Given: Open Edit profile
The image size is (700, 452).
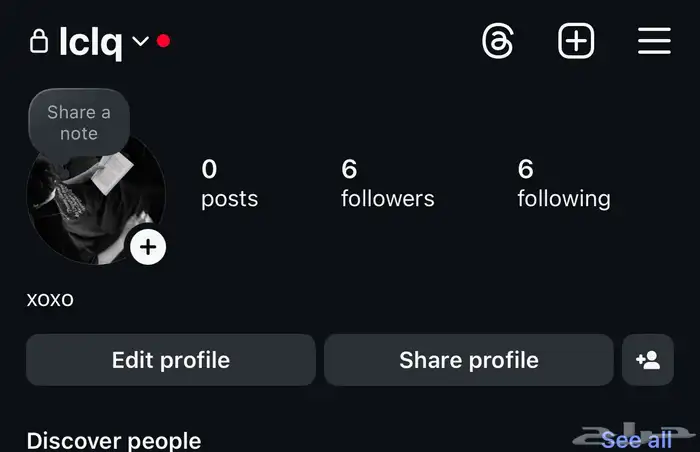Looking at the screenshot, I should point(171,360).
